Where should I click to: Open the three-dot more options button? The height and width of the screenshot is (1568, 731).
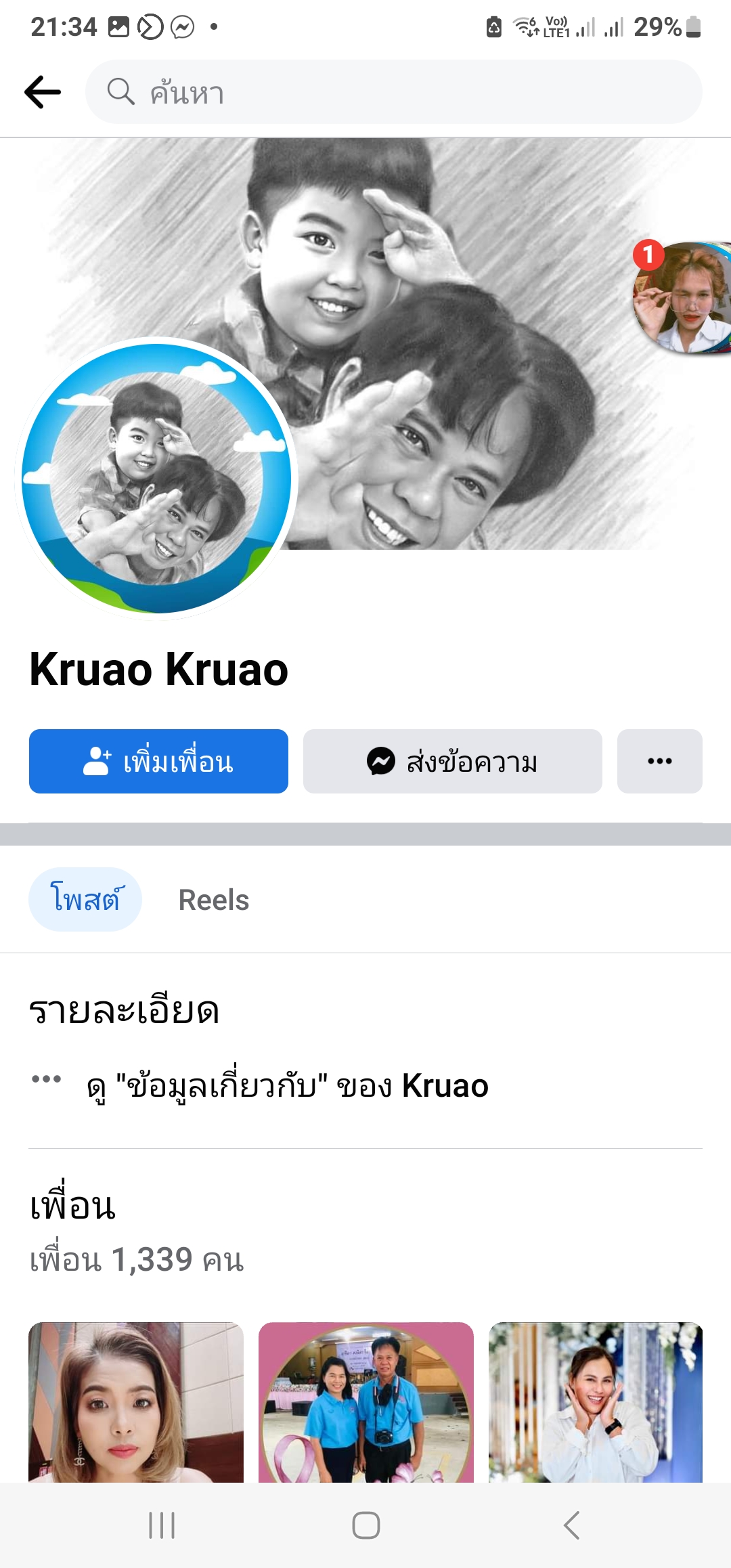click(659, 762)
